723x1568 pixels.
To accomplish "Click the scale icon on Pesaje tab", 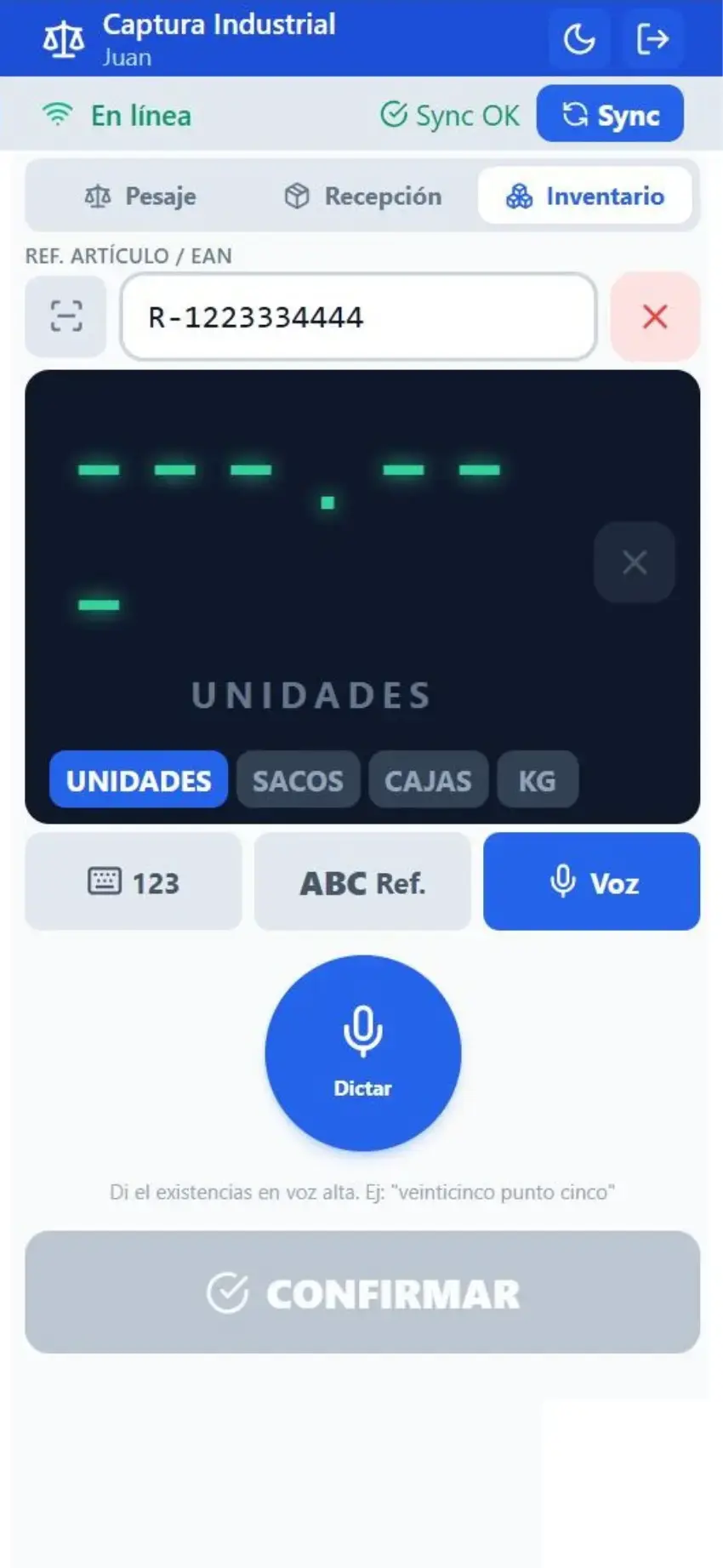I will [x=100, y=196].
